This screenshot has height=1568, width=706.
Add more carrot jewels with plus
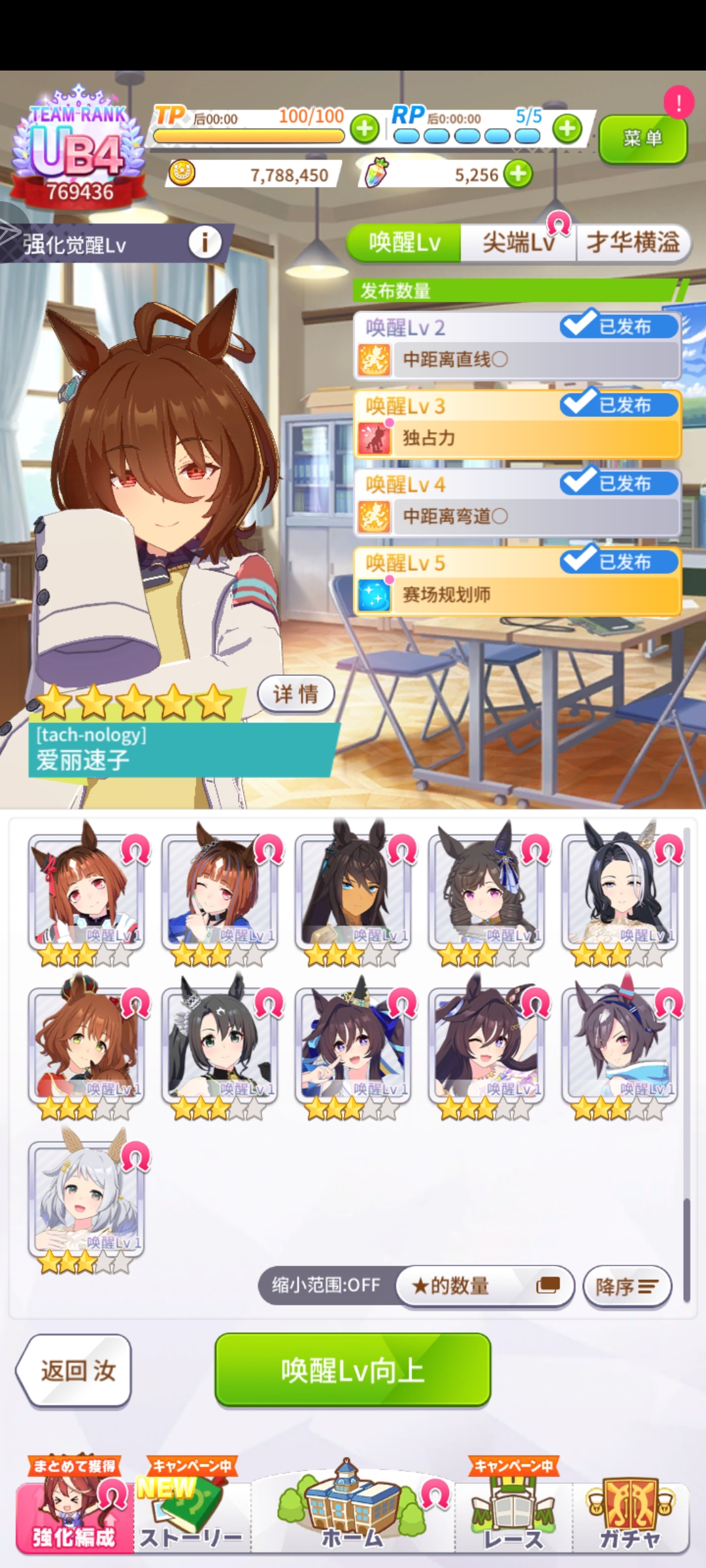tap(518, 174)
